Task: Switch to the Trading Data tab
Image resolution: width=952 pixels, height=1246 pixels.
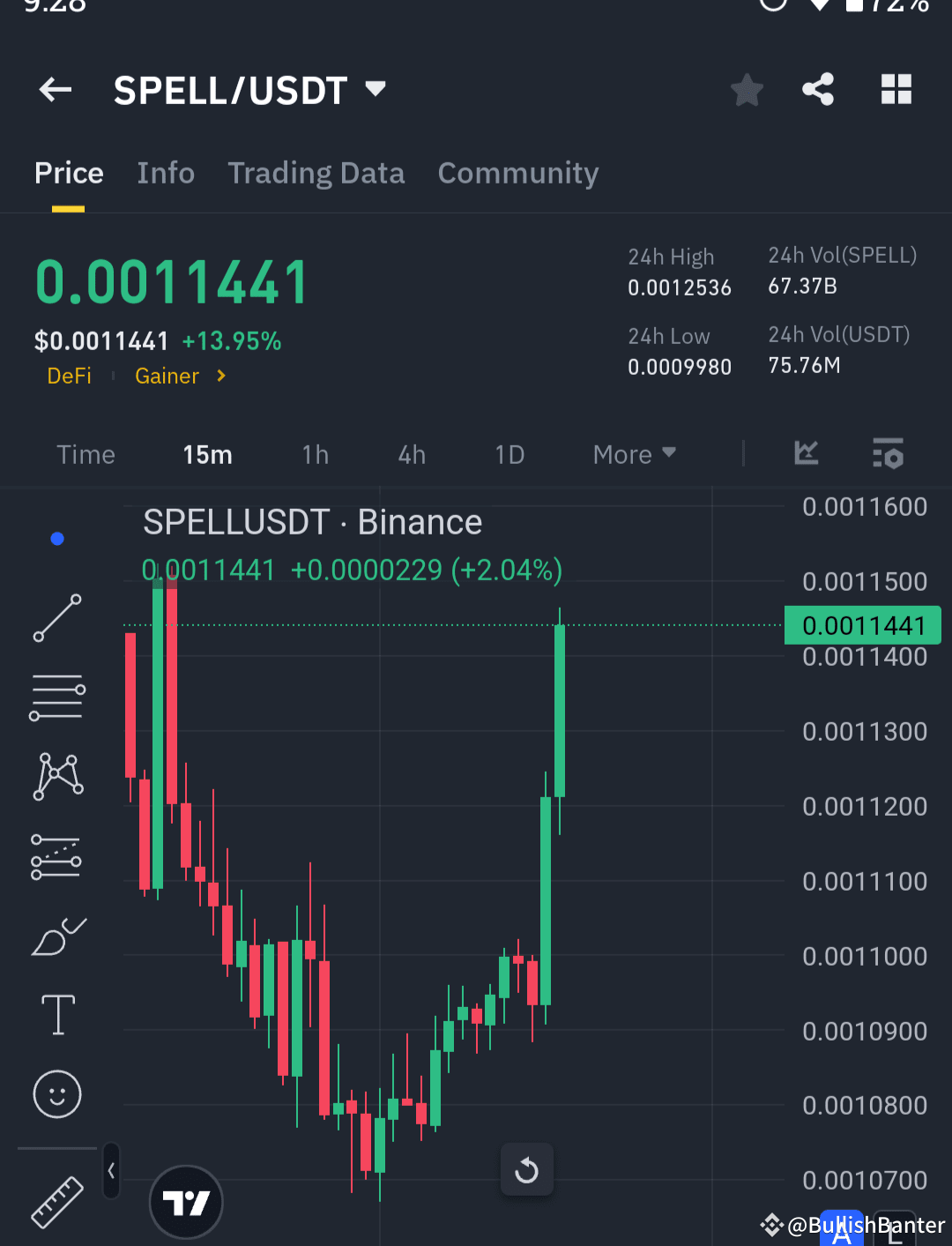Action: (316, 173)
